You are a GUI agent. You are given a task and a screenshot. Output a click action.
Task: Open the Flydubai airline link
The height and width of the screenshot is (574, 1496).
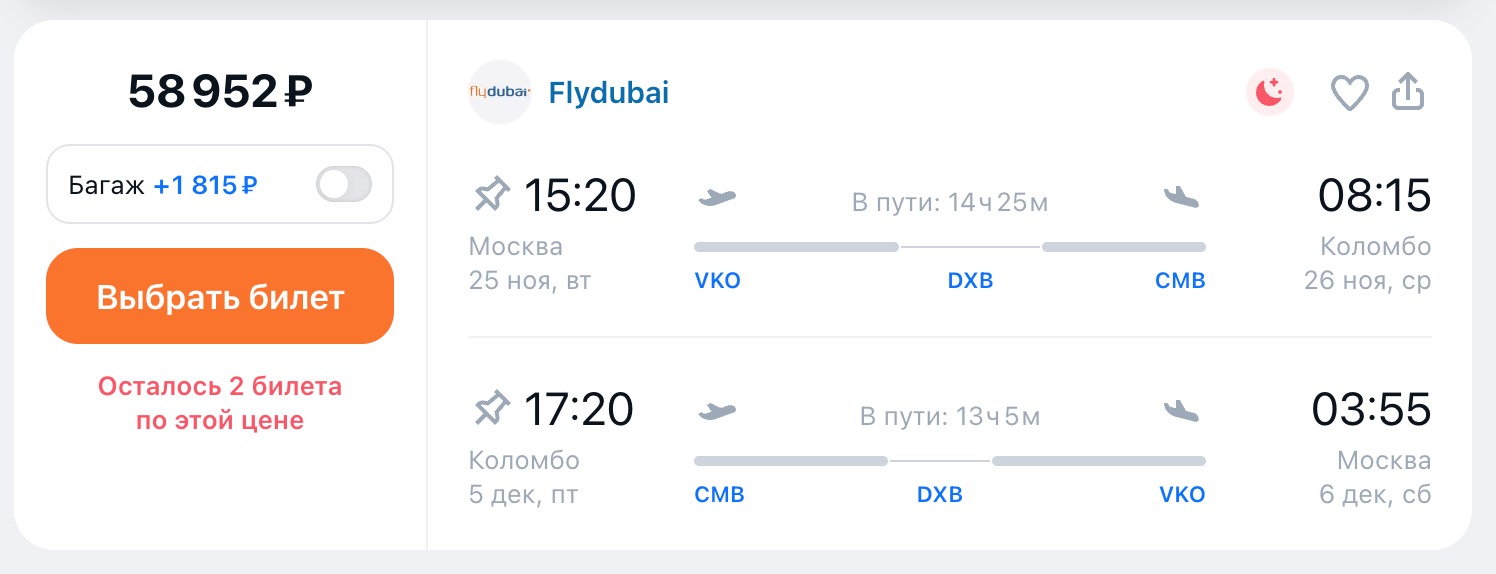pos(608,93)
